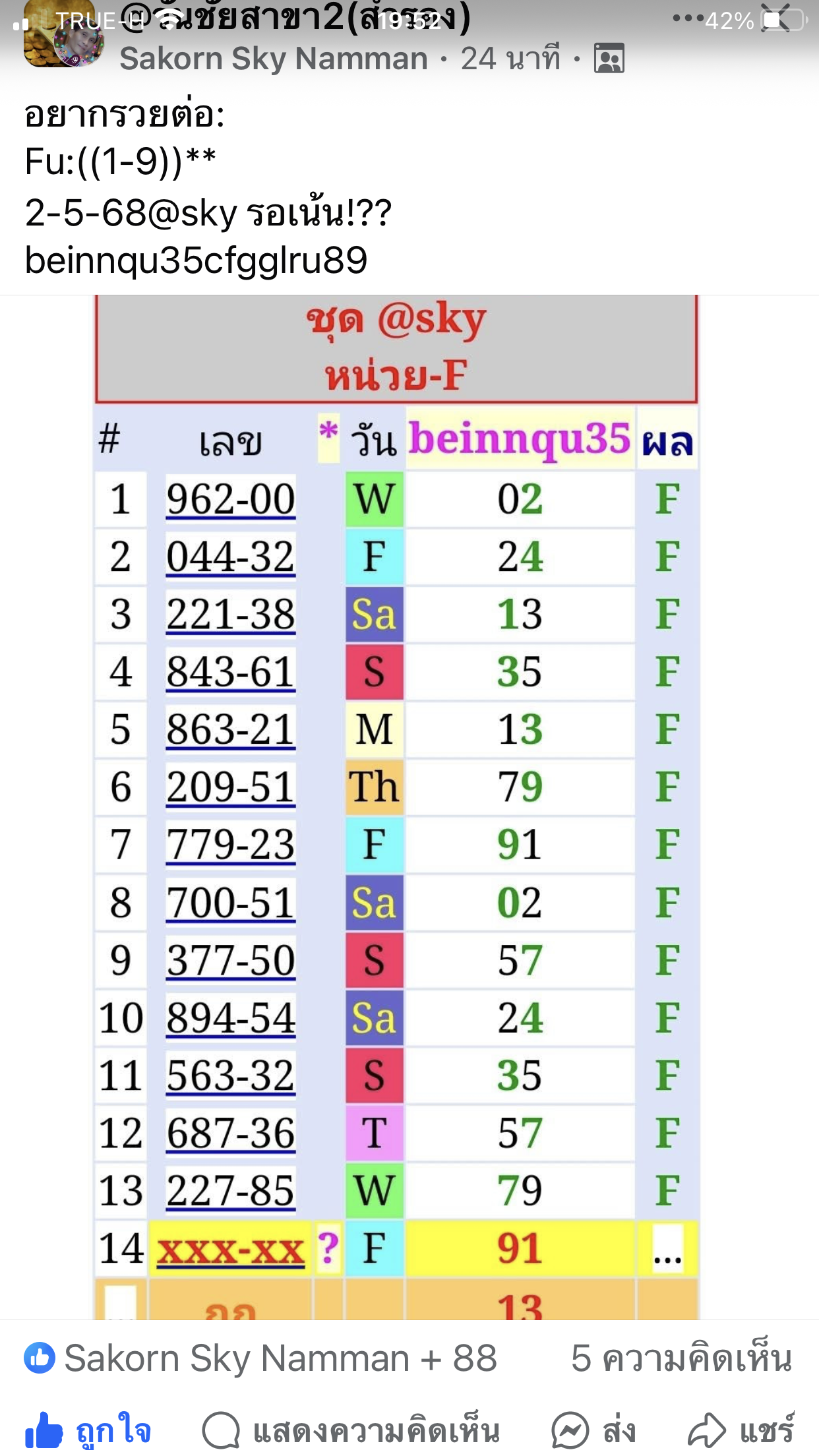Open แสดงความคิดเห็น to comment
This screenshot has width=819, height=1456.
point(350,1431)
